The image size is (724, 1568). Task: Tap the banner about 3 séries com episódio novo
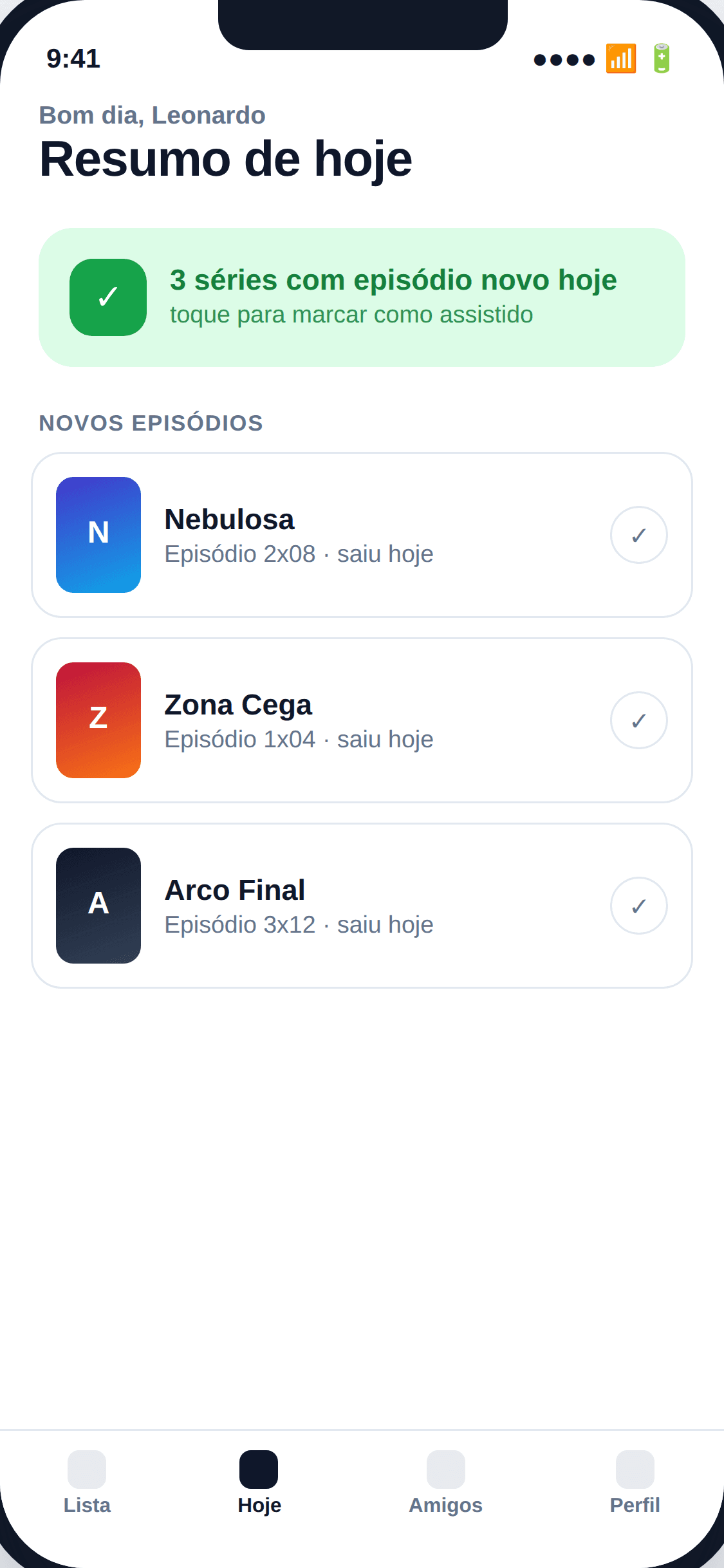[362, 297]
